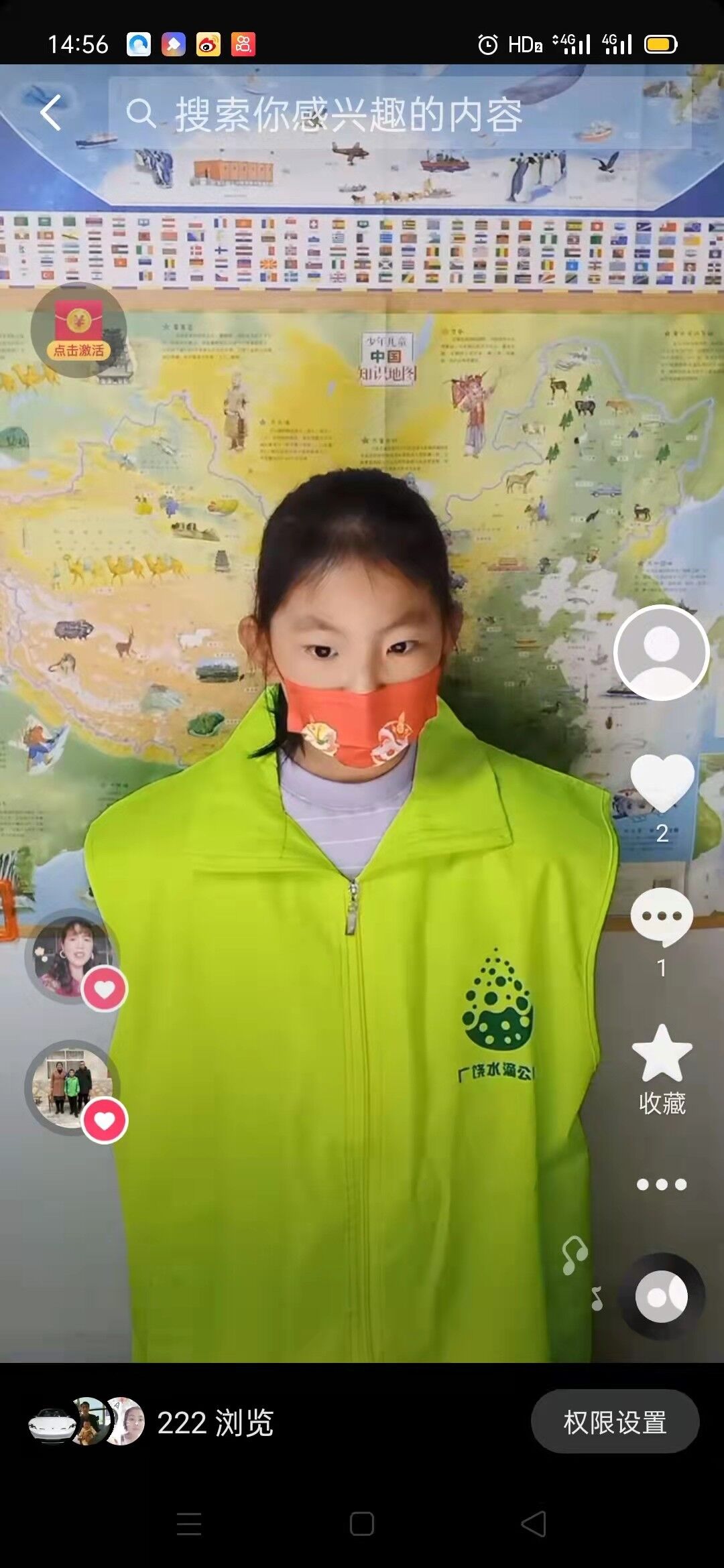Open the 权限设置 permission settings

pos(615,1422)
